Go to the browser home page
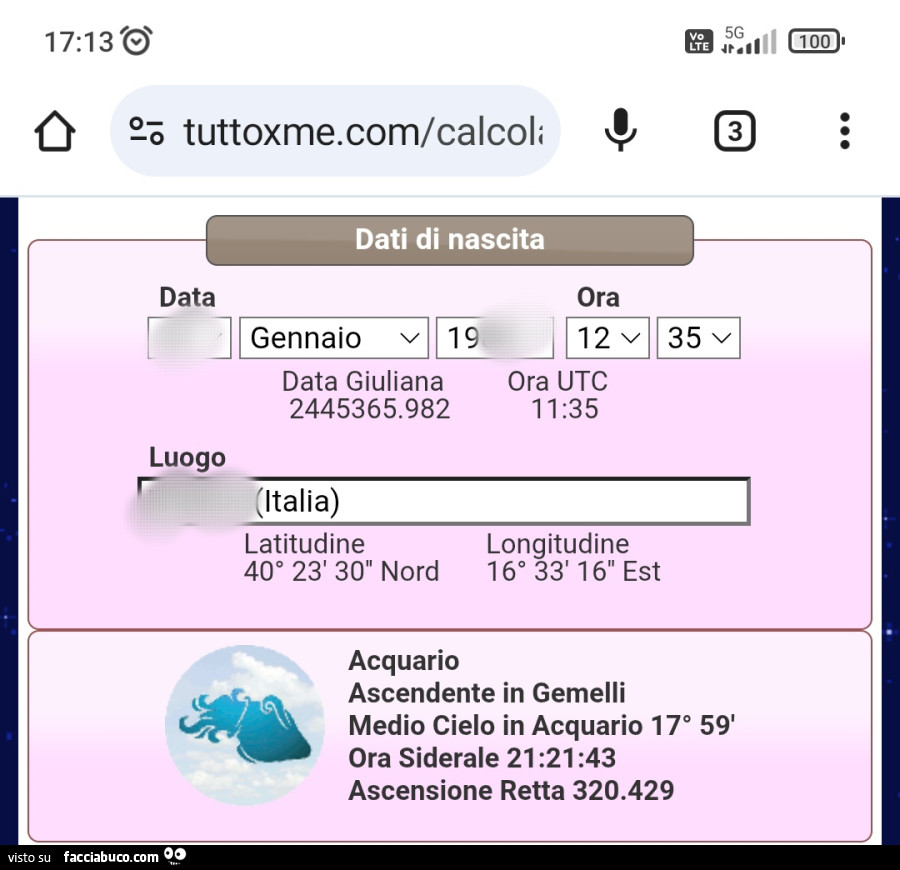Viewport: 900px width, 870px height. [55, 131]
